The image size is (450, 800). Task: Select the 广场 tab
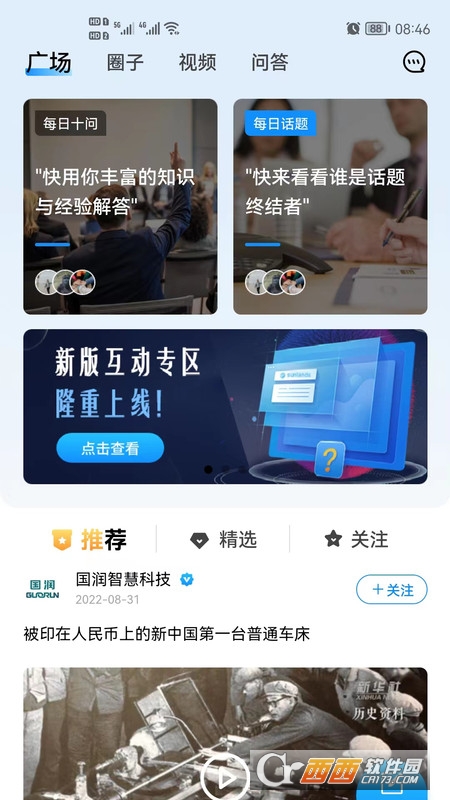pos(49,63)
